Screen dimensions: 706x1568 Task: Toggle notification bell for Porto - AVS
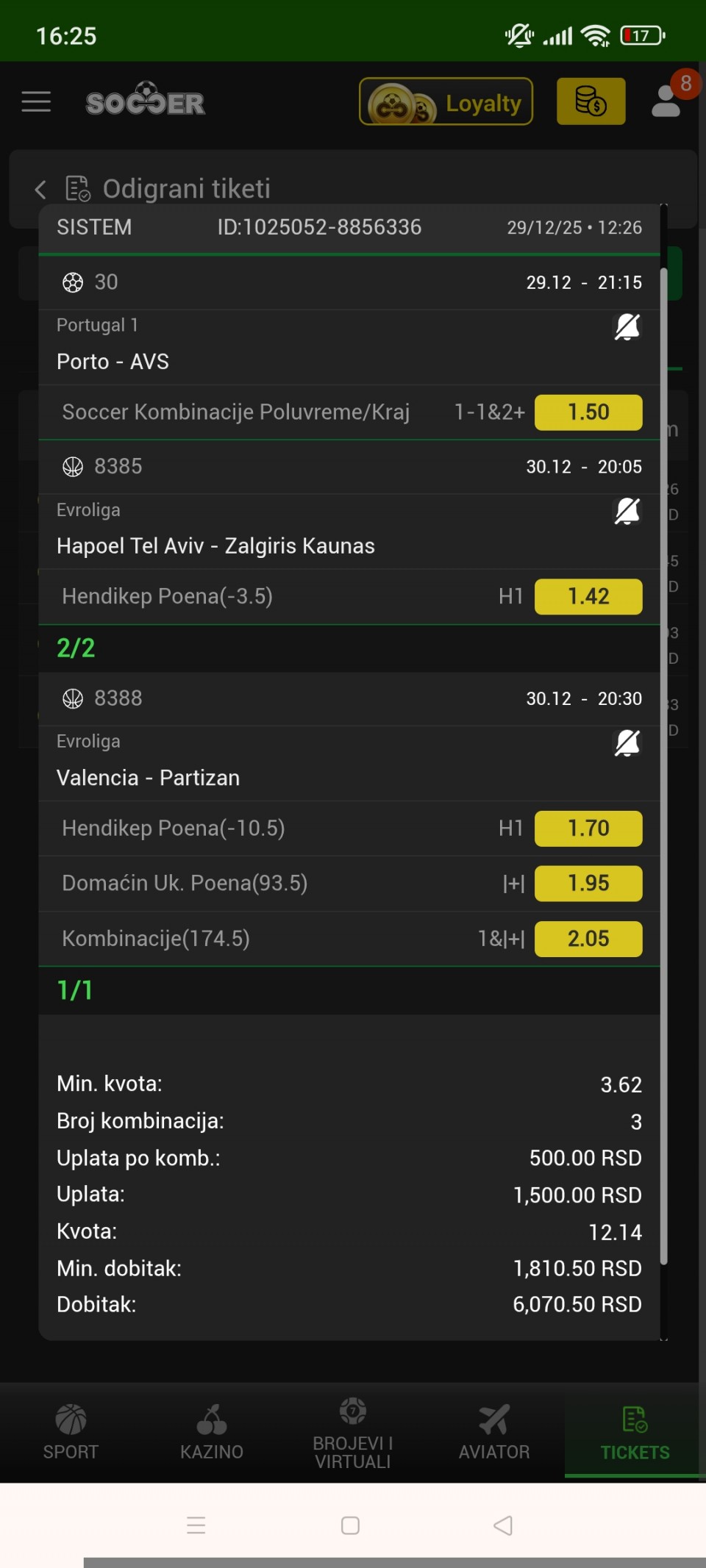point(627,326)
